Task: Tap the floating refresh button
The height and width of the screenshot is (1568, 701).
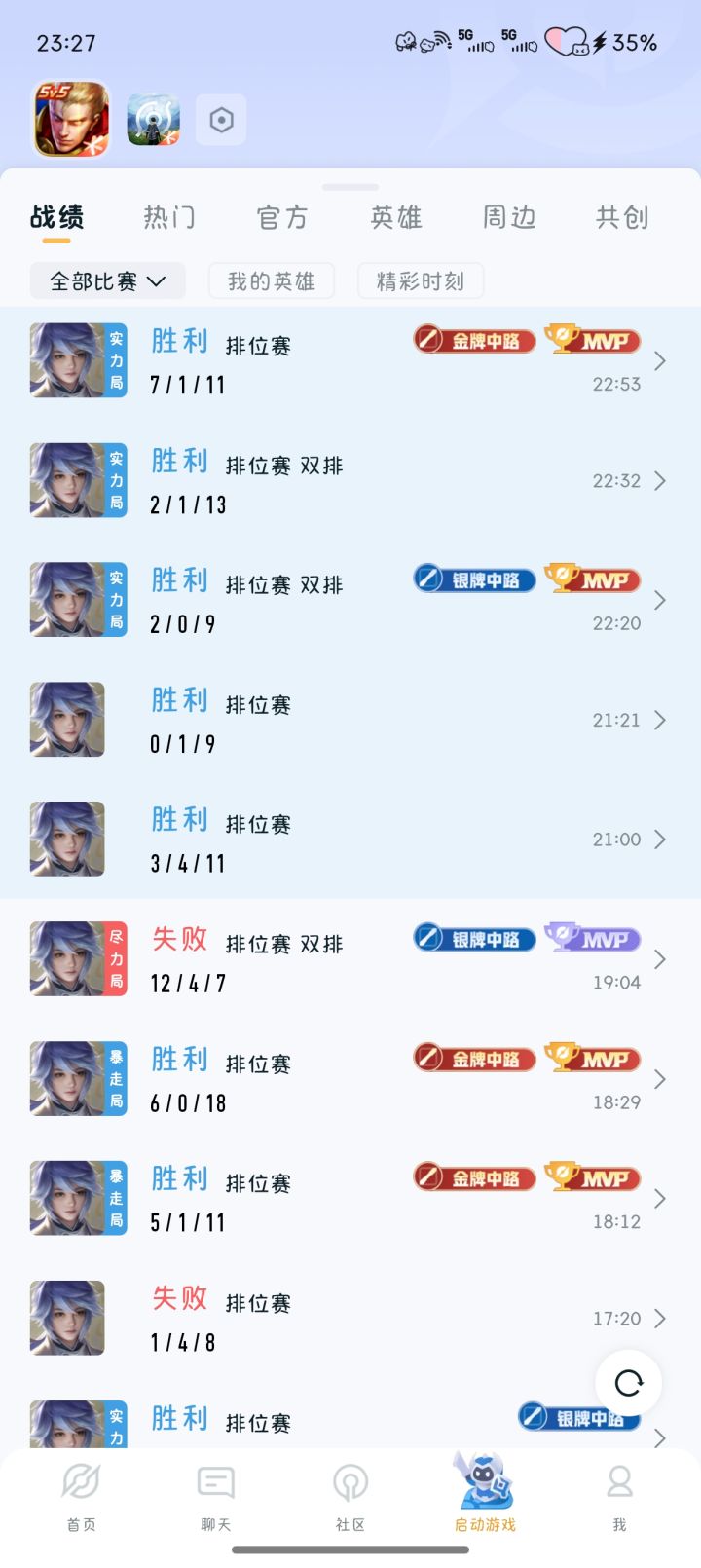Action: 628,1383
